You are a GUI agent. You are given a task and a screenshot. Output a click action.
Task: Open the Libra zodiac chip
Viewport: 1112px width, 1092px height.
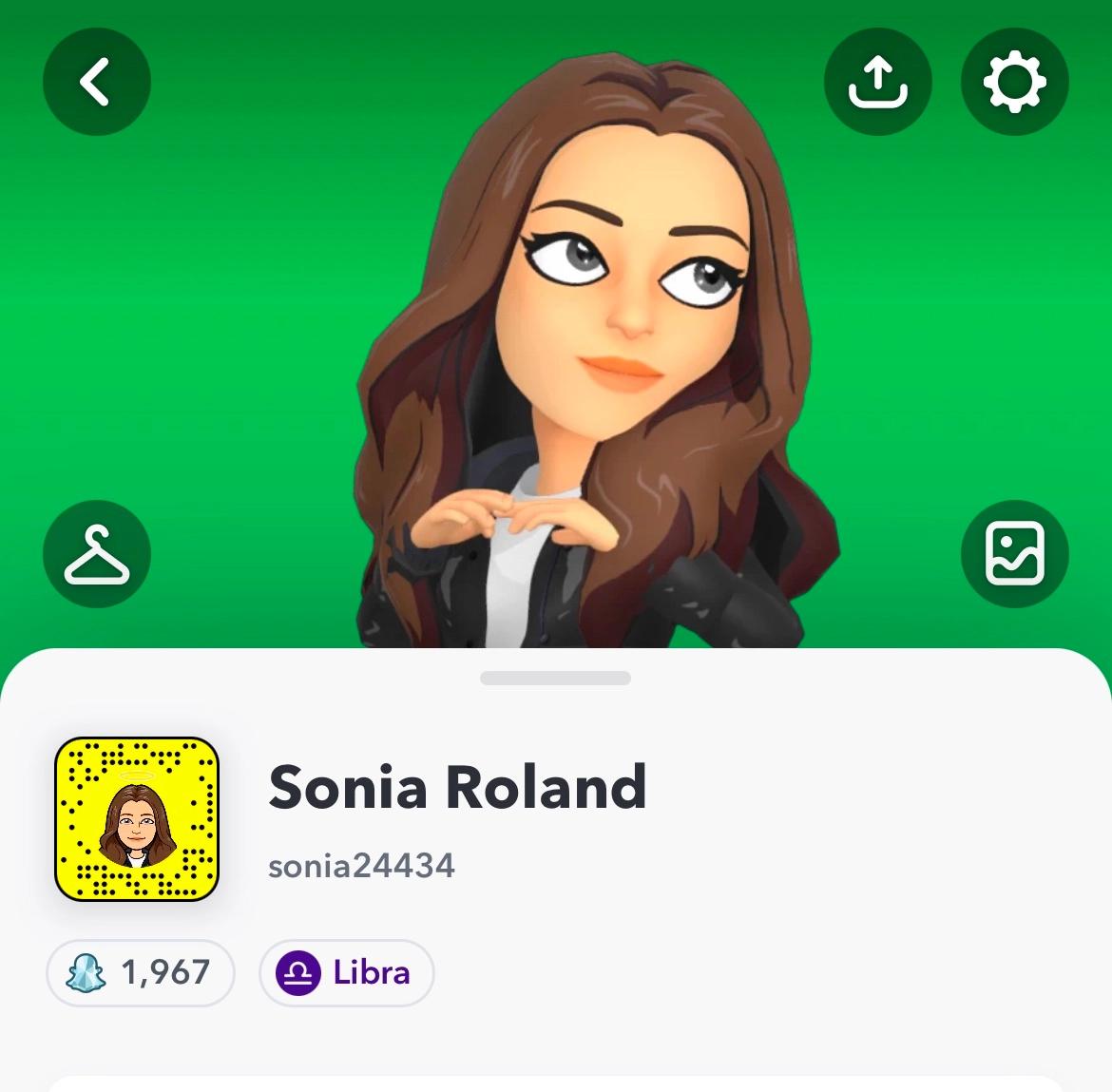346,972
